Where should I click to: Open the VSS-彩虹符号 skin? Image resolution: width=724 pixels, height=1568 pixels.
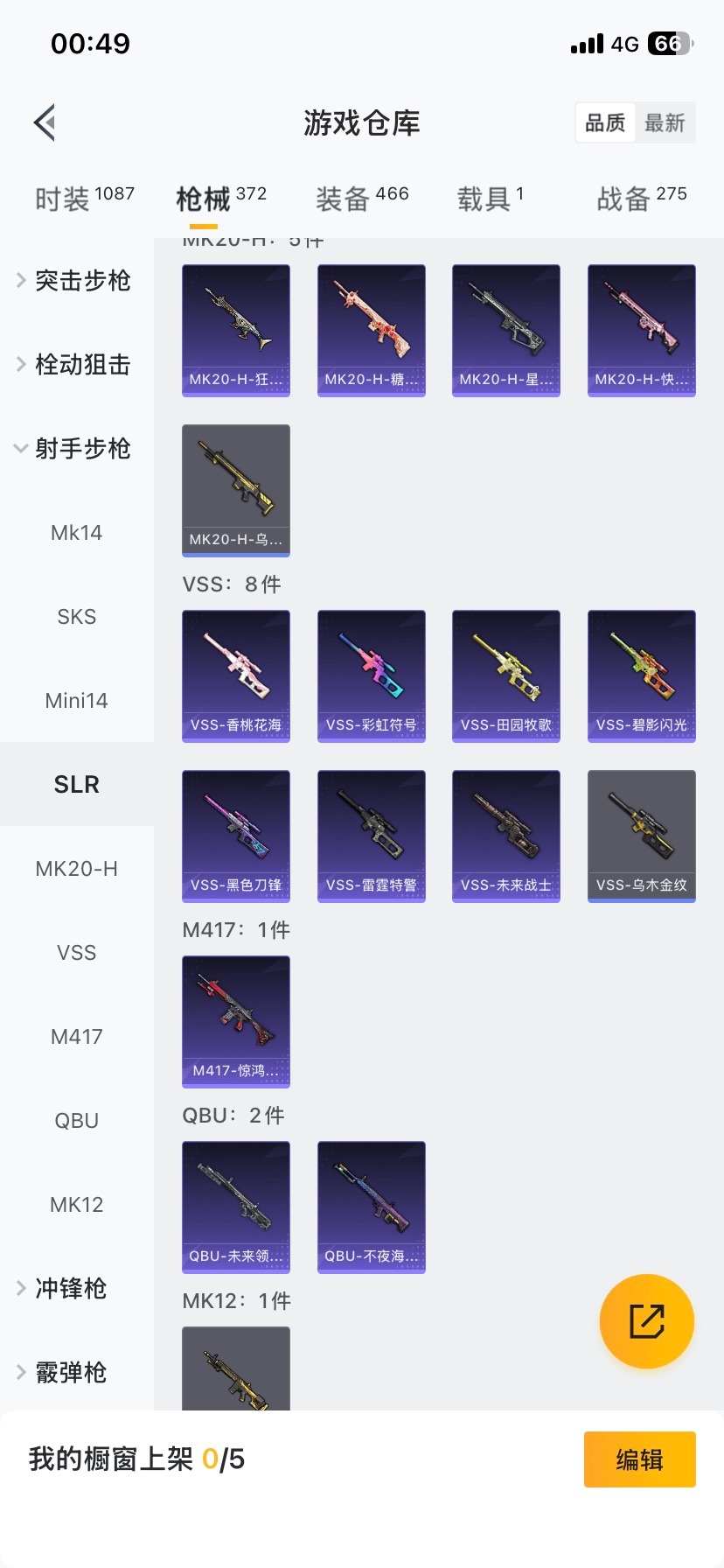pyautogui.click(x=372, y=675)
